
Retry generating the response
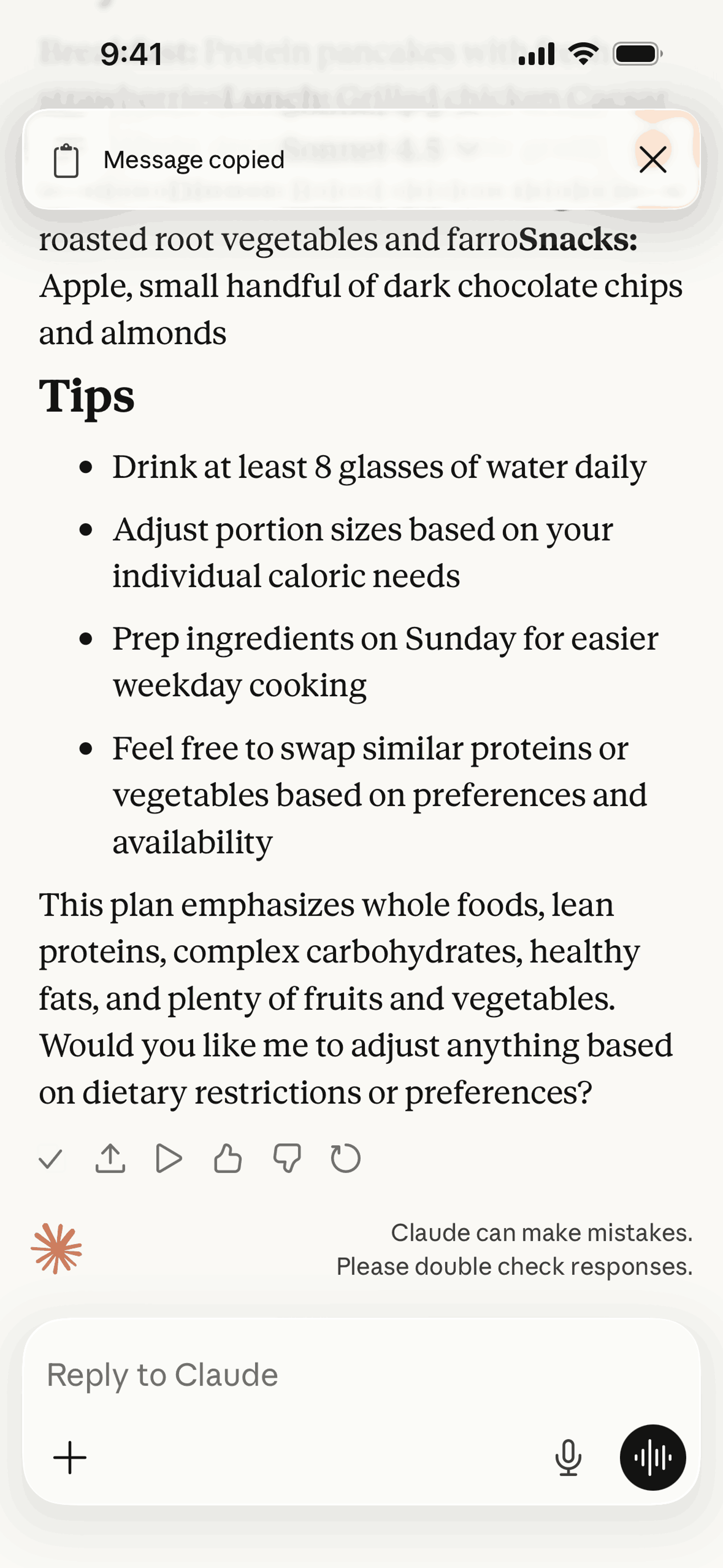[346, 1158]
